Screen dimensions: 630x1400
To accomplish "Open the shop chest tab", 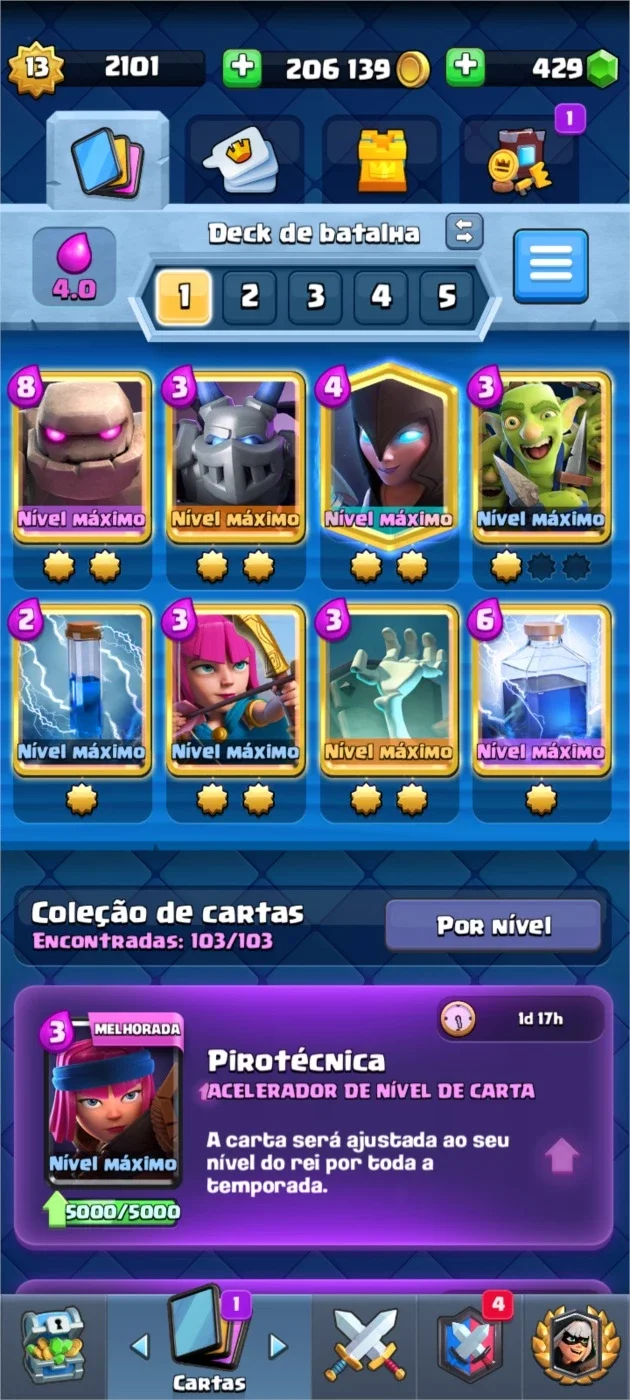I will (53, 1345).
